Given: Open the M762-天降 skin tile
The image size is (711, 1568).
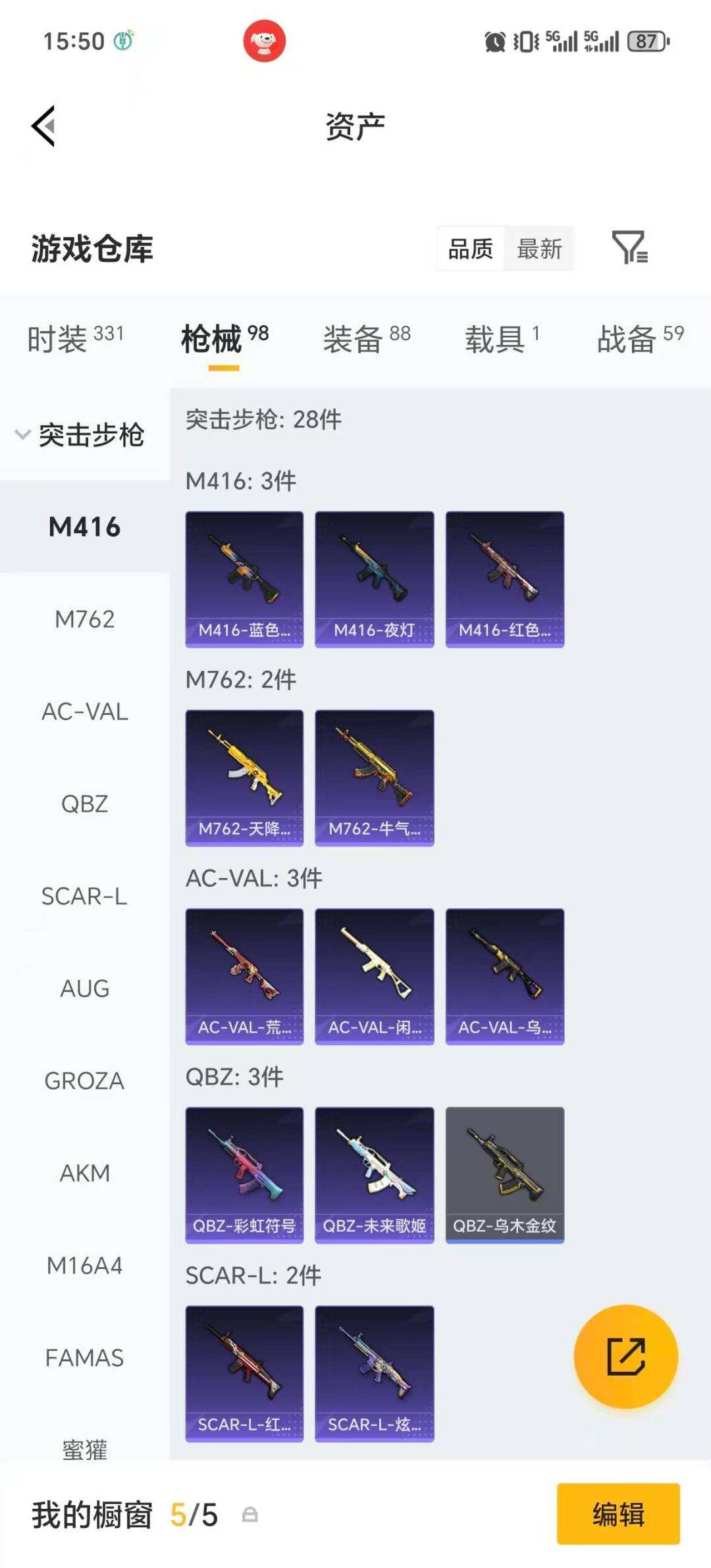Looking at the screenshot, I should [x=244, y=777].
